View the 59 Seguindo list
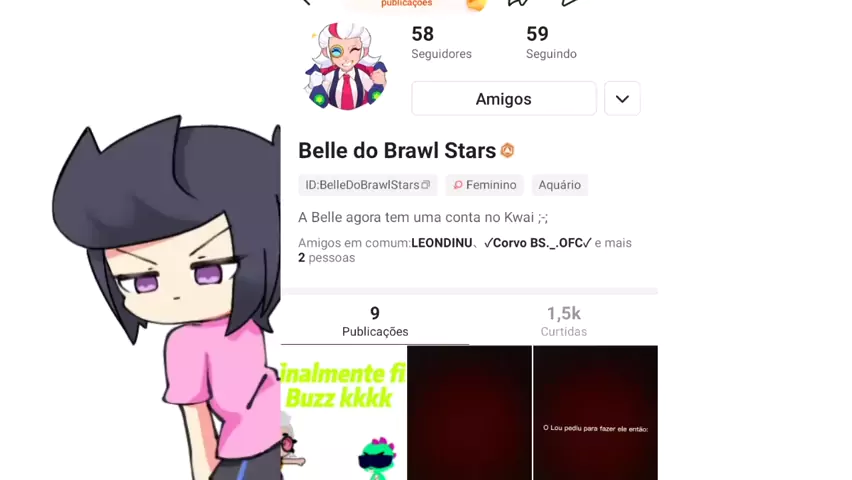The width and height of the screenshot is (852, 480). (x=551, y=43)
